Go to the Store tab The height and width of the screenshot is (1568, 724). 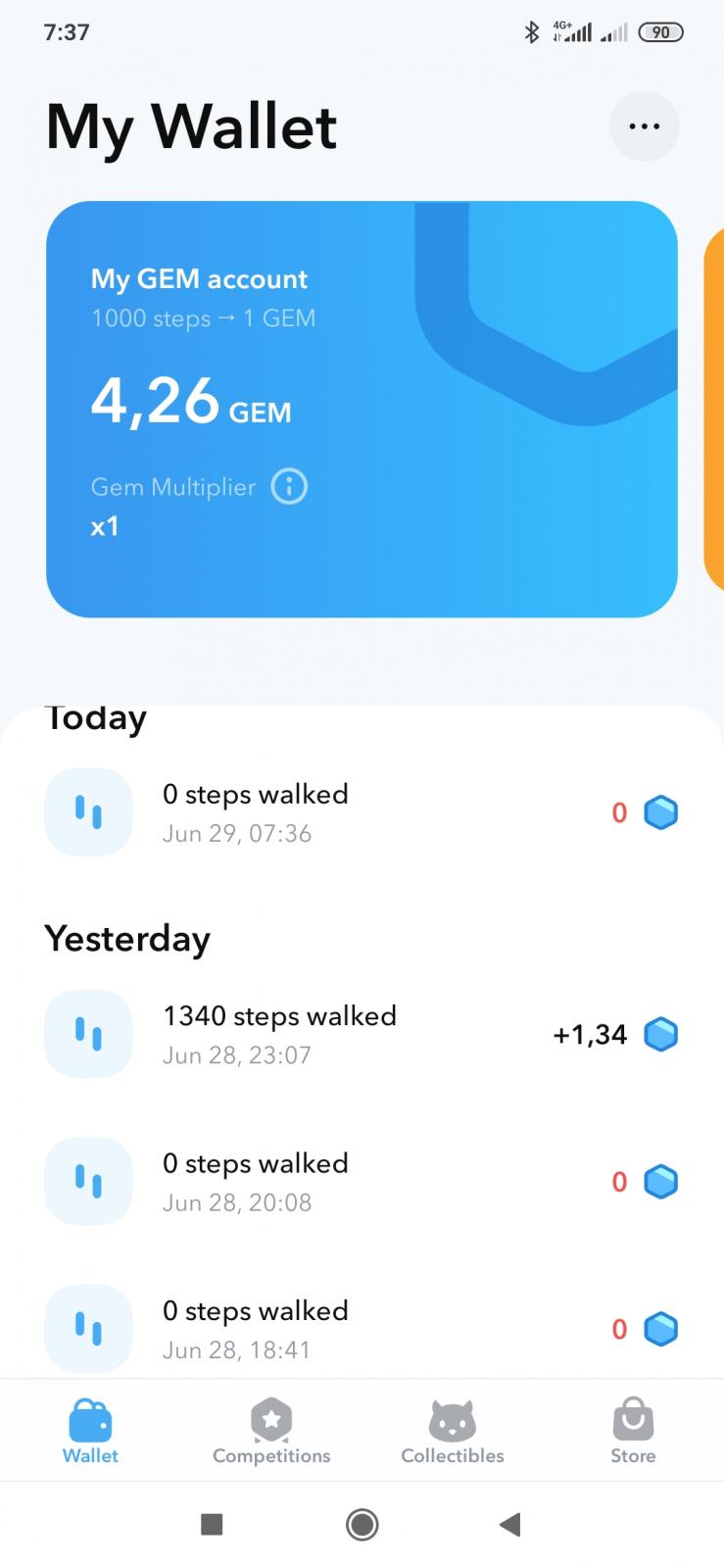pos(633,1431)
